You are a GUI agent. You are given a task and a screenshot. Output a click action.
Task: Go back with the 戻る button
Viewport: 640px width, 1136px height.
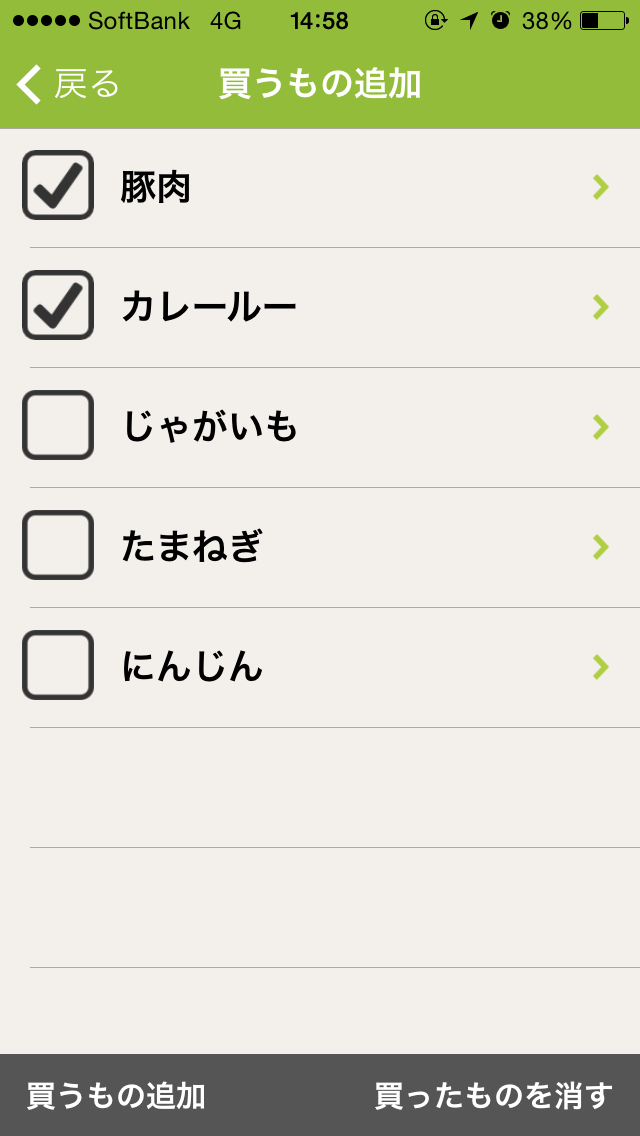(67, 85)
